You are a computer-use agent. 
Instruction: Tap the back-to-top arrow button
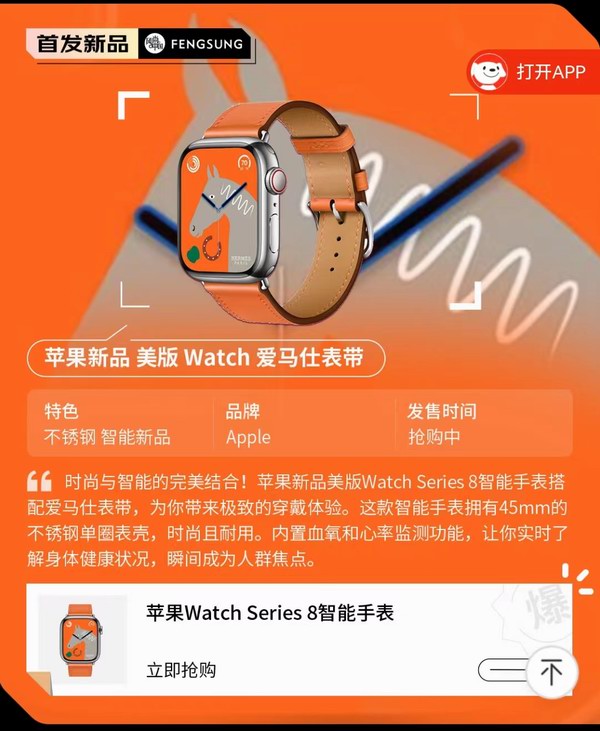click(x=551, y=671)
